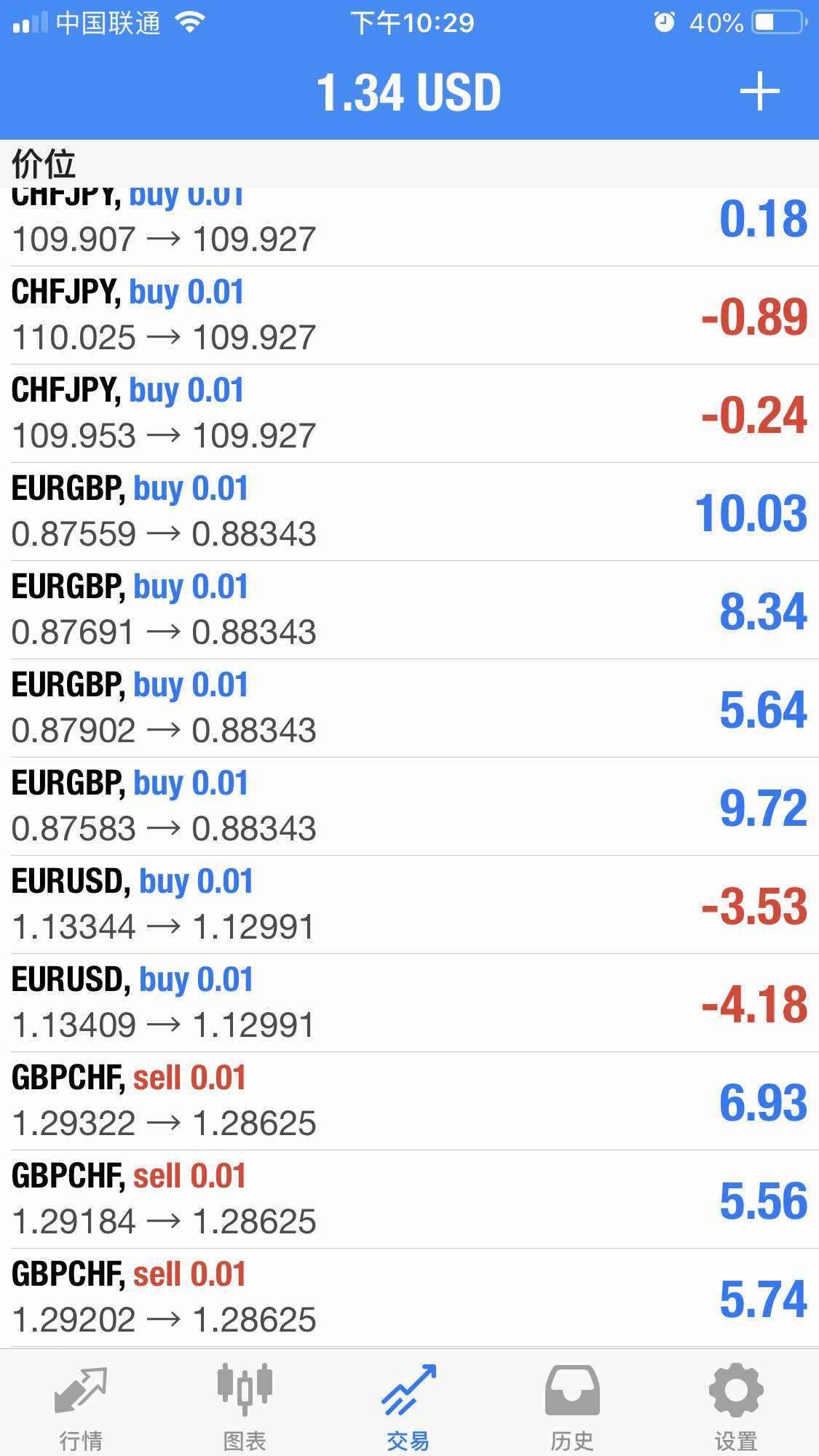
Task: Open EURUSD position opened at 1.13409
Action: tap(409, 1003)
